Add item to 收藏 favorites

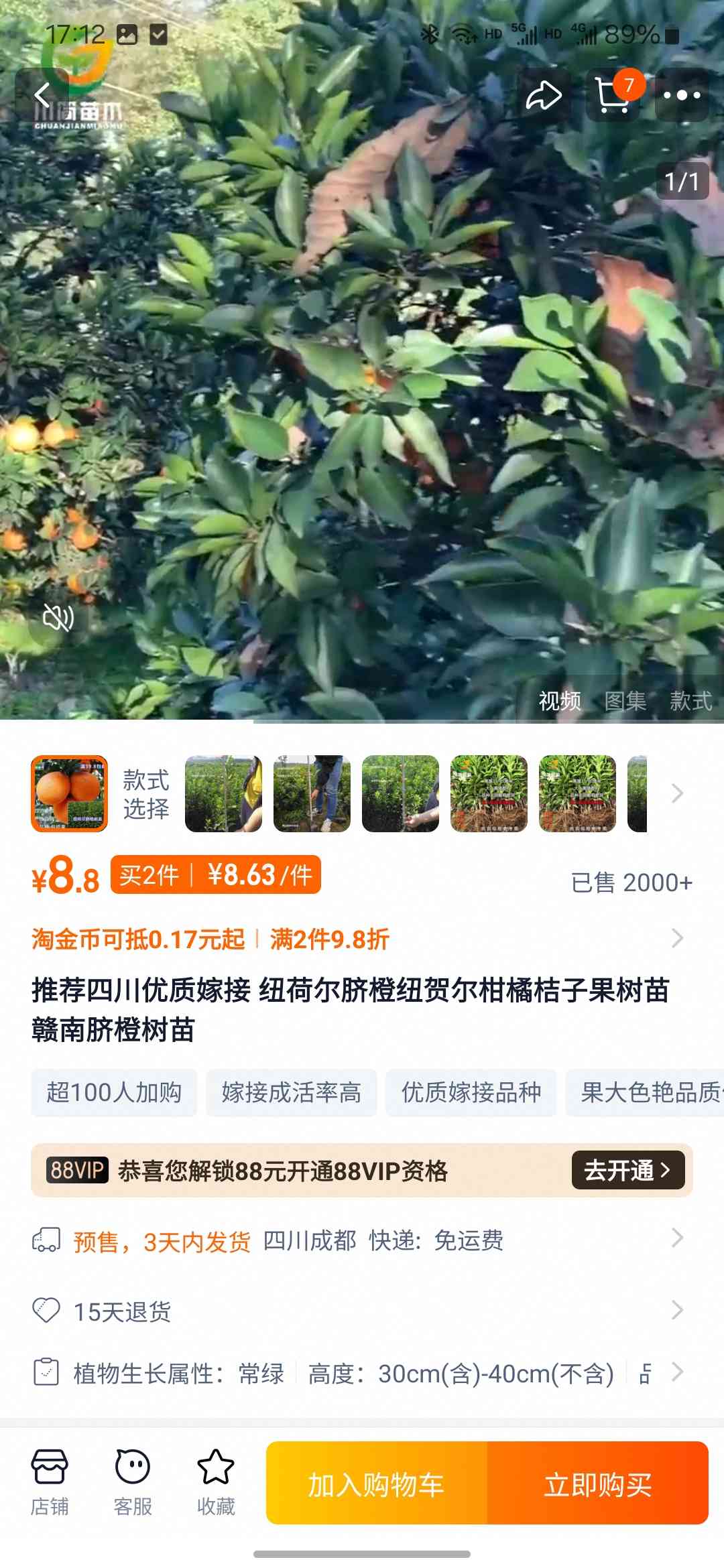click(x=216, y=1482)
